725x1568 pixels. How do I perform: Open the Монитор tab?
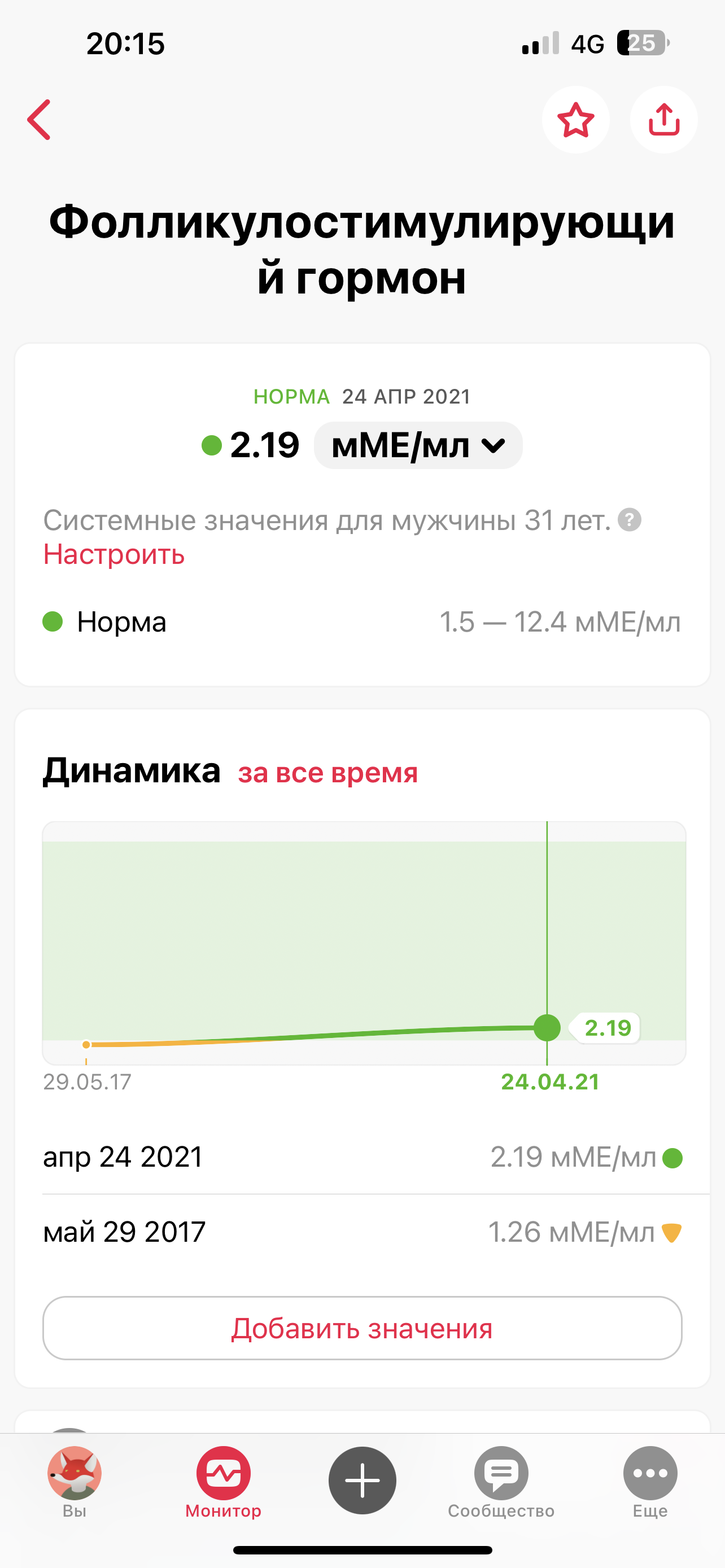click(224, 1481)
